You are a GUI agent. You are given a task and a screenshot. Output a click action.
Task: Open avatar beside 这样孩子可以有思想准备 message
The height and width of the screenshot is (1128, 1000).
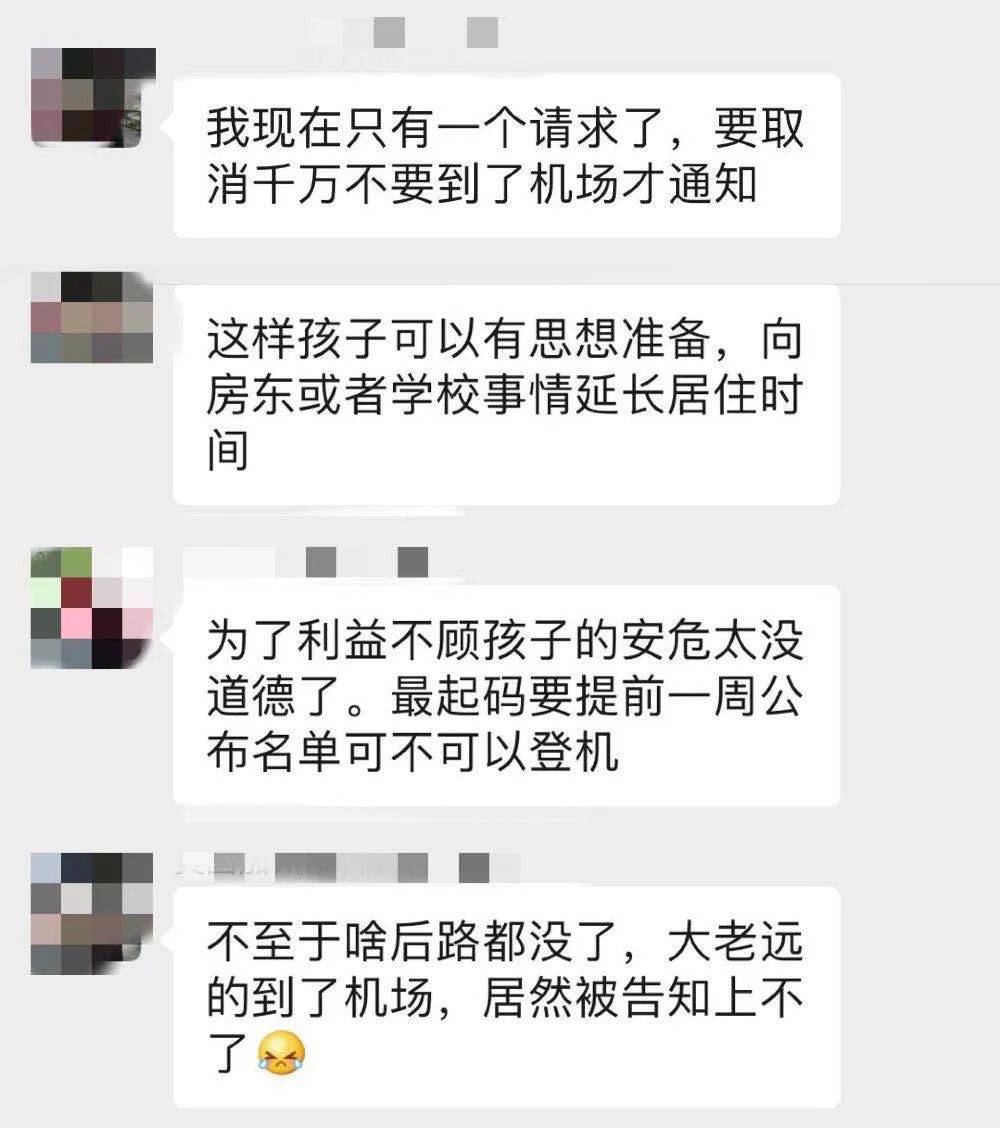click(92, 317)
